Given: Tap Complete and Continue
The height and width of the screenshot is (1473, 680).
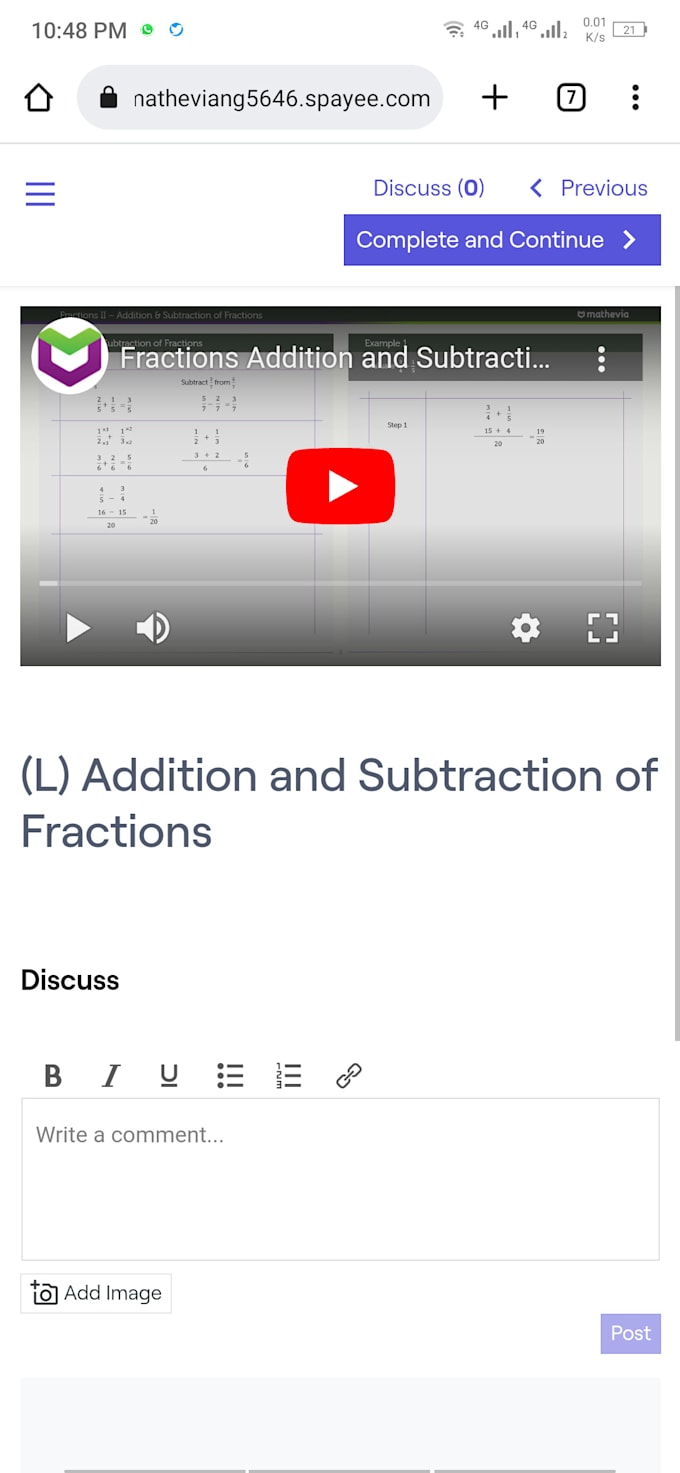Looking at the screenshot, I should point(502,240).
